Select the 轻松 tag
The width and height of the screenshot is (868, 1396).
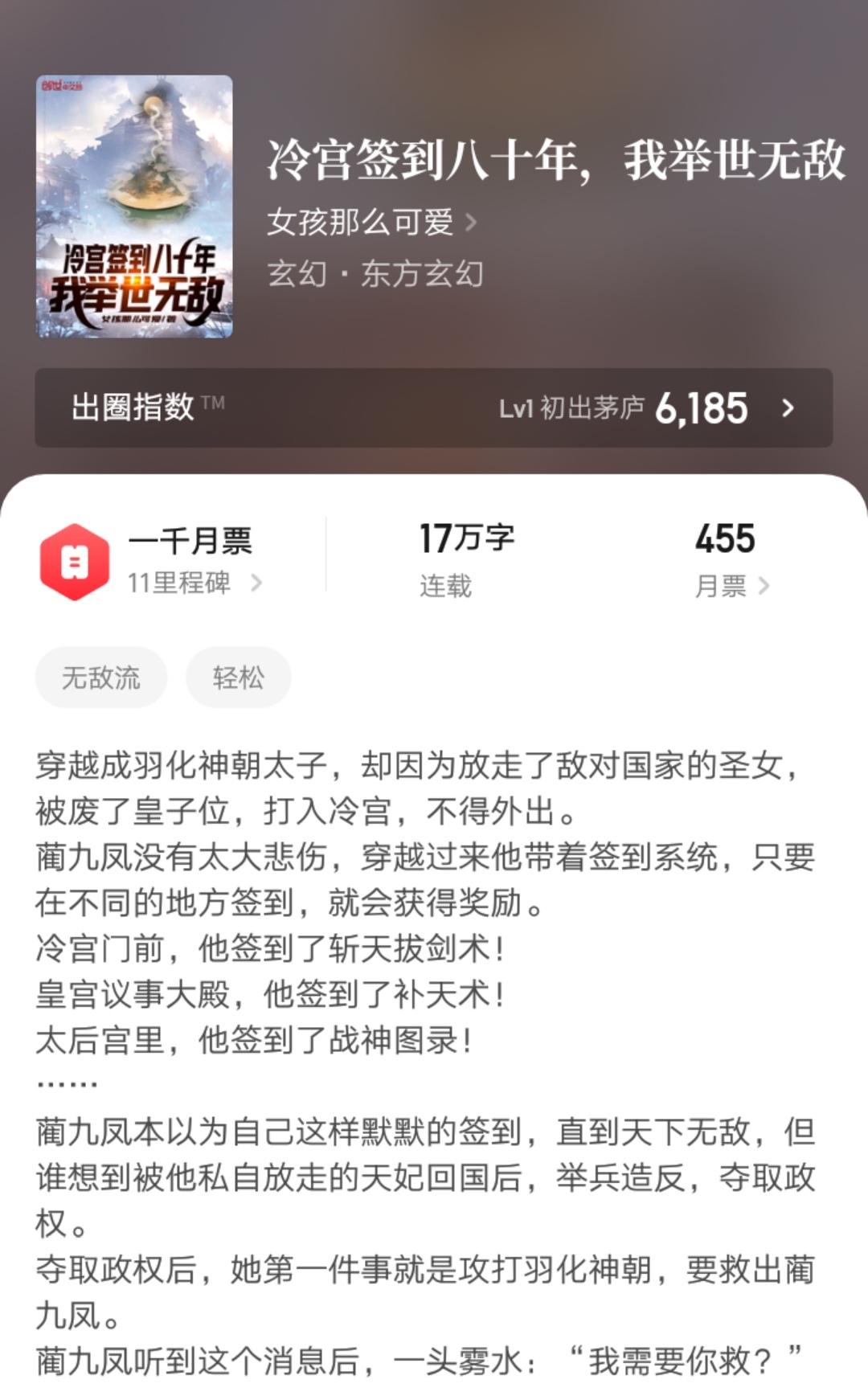tap(236, 678)
